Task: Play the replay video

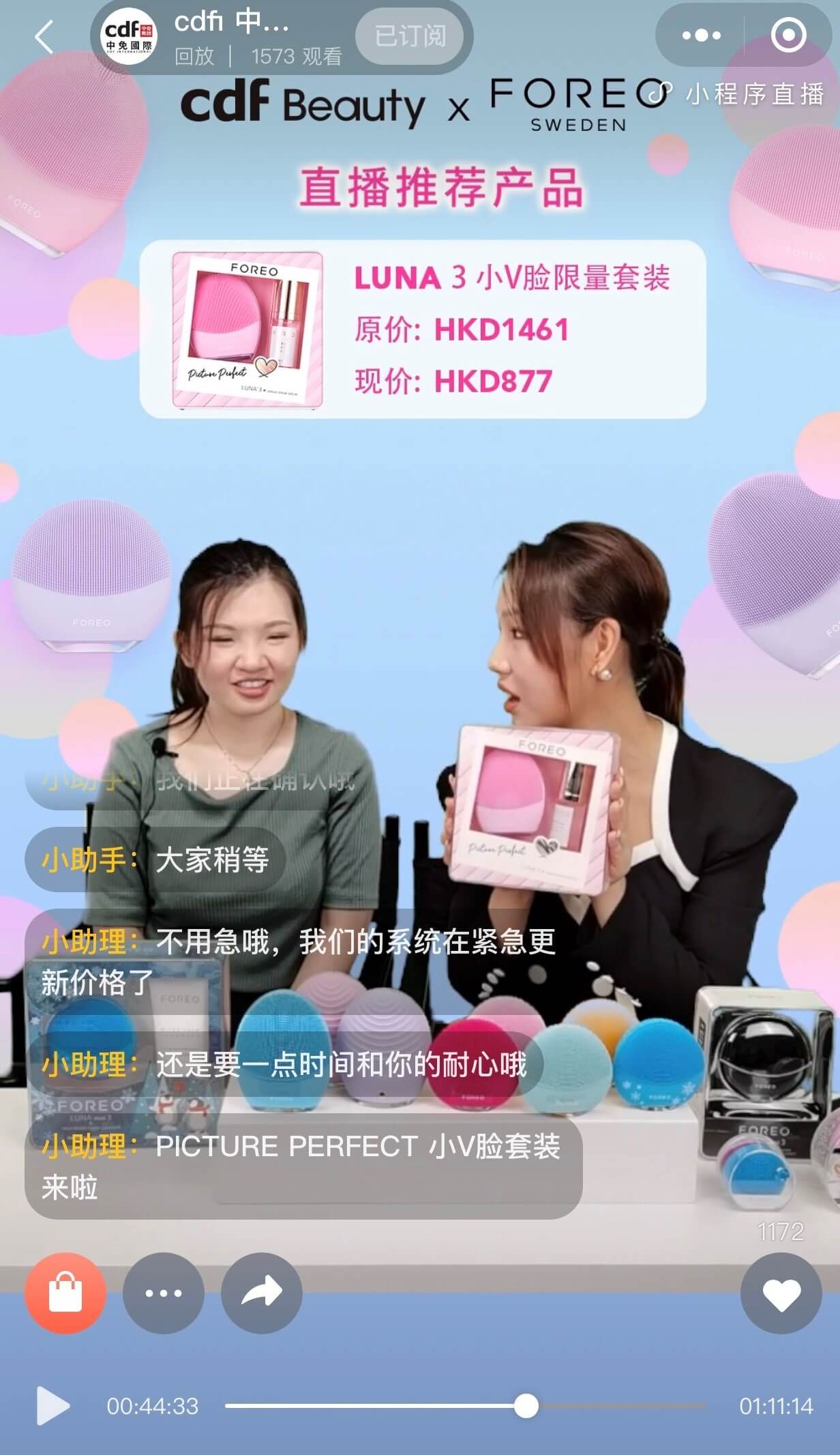Action: (x=52, y=1406)
